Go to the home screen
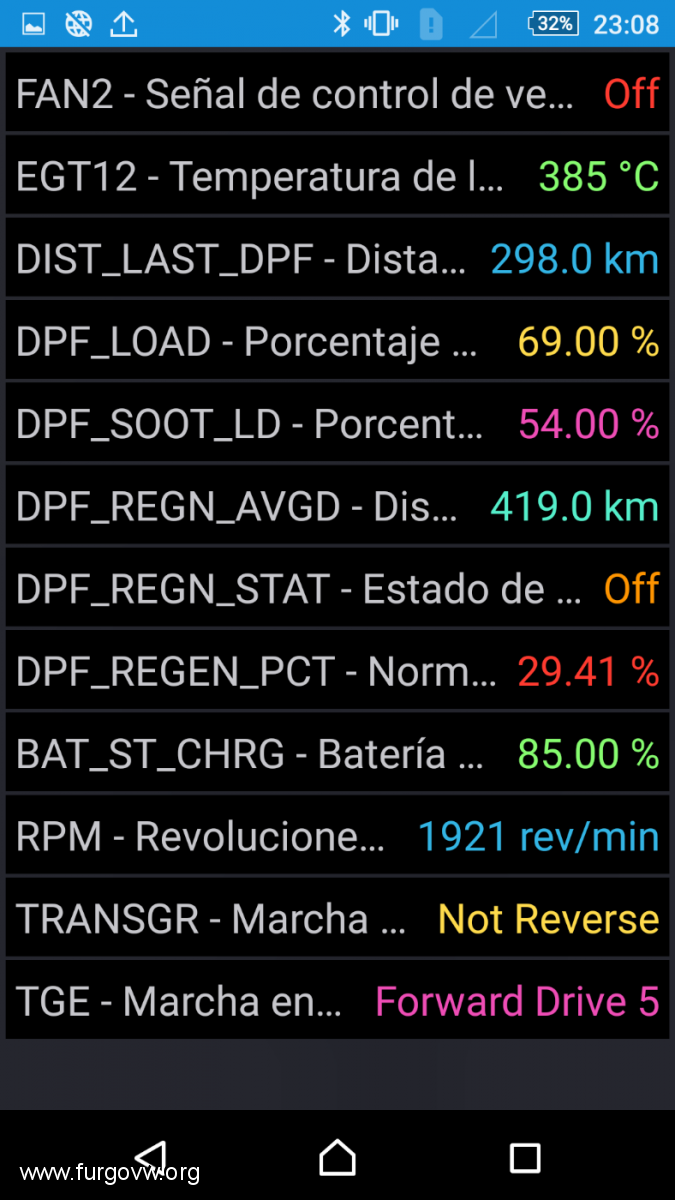Image resolution: width=675 pixels, height=1200 pixels. pos(338,1157)
